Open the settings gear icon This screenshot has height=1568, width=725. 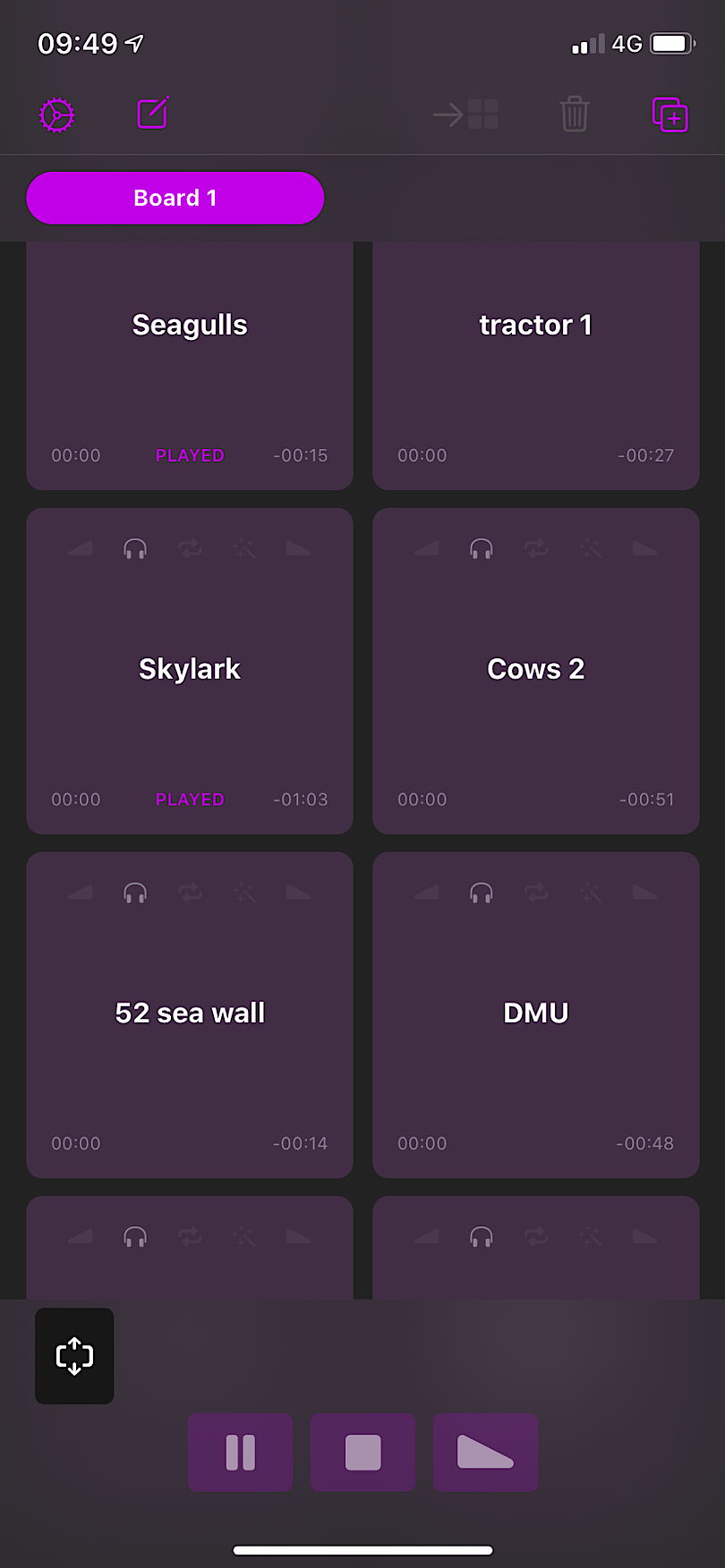pos(56,115)
